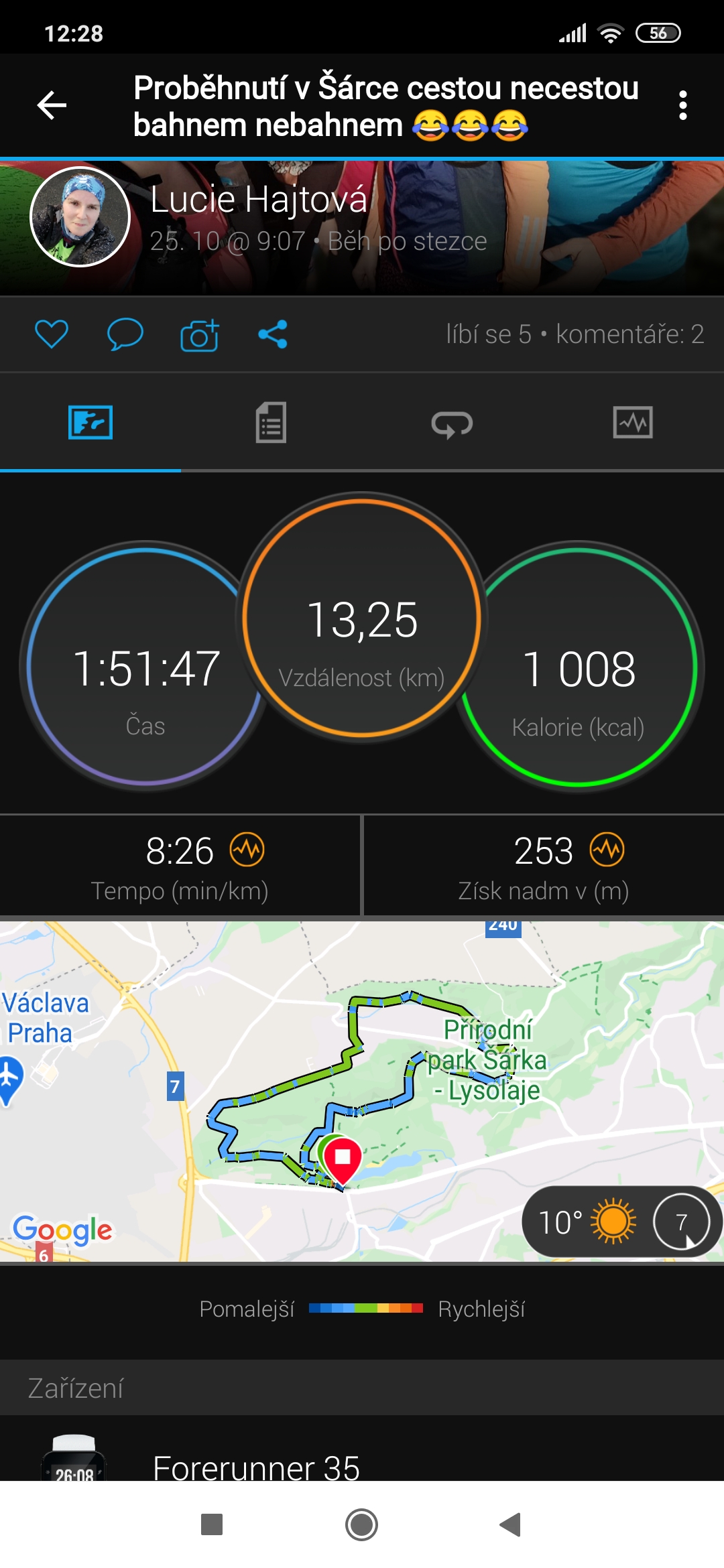The height and width of the screenshot is (1568, 724).
Task: Open recent apps with square button
Action: click(212, 1524)
